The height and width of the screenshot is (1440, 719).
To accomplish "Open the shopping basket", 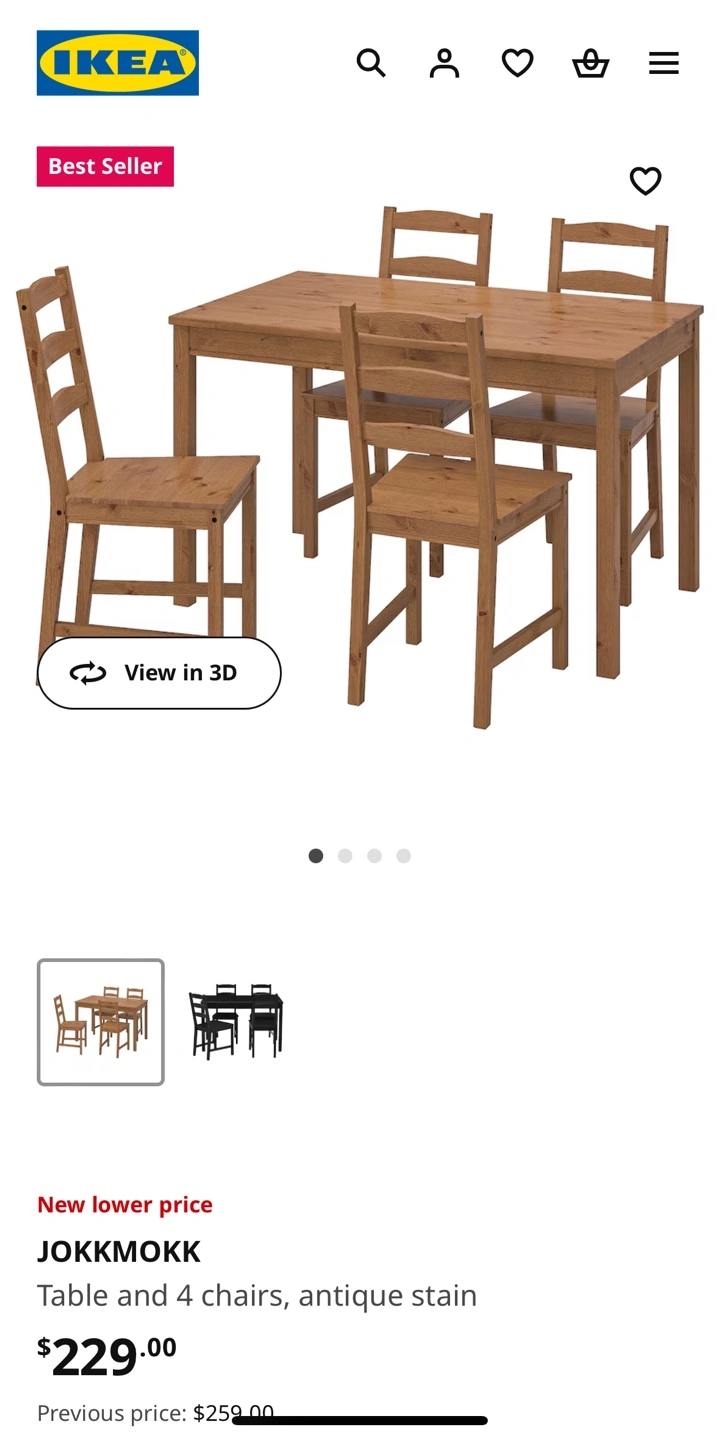I will (x=590, y=63).
